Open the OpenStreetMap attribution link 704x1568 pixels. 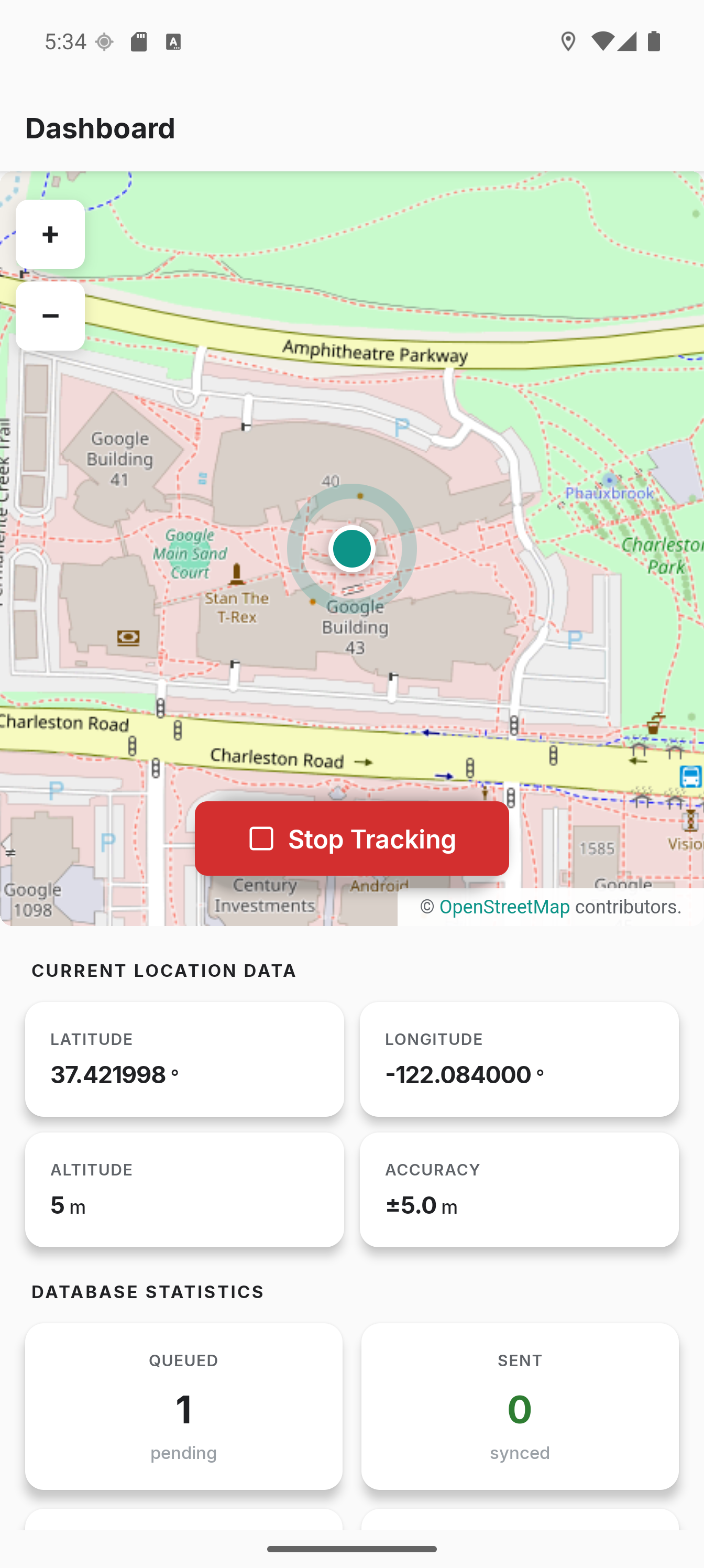click(504, 907)
